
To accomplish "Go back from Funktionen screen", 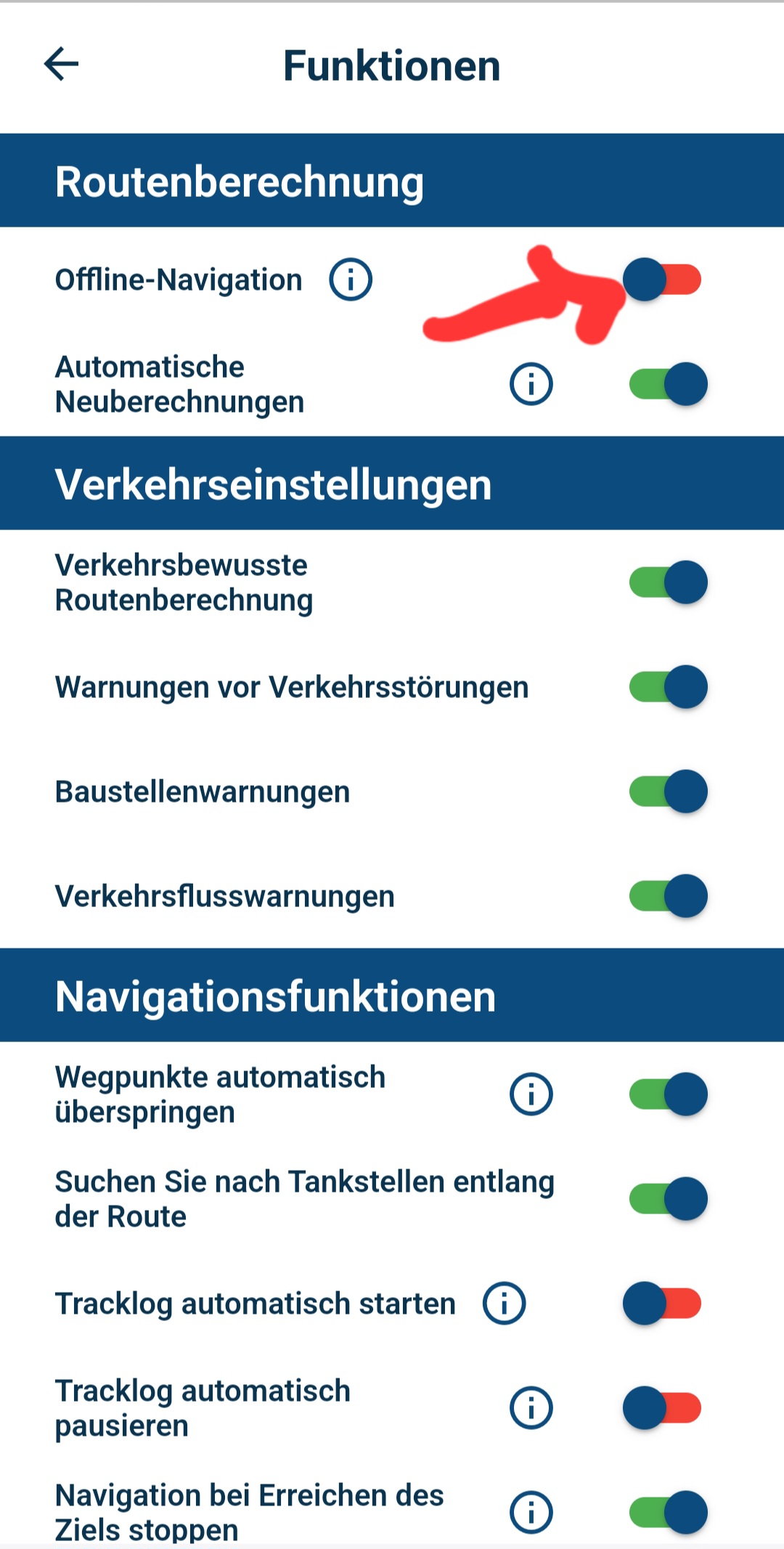I will point(61,64).
